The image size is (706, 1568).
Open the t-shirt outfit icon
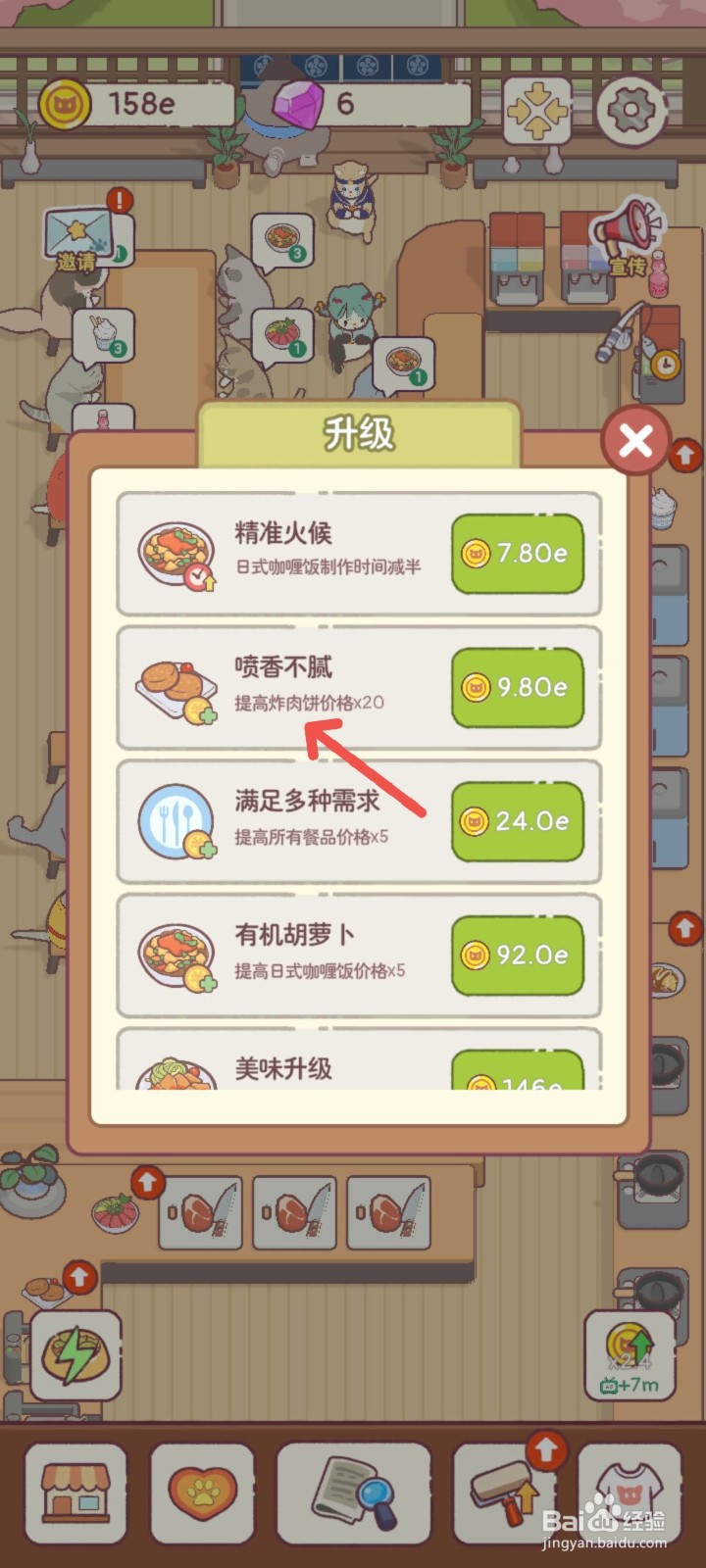pyautogui.click(x=628, y=1494)
